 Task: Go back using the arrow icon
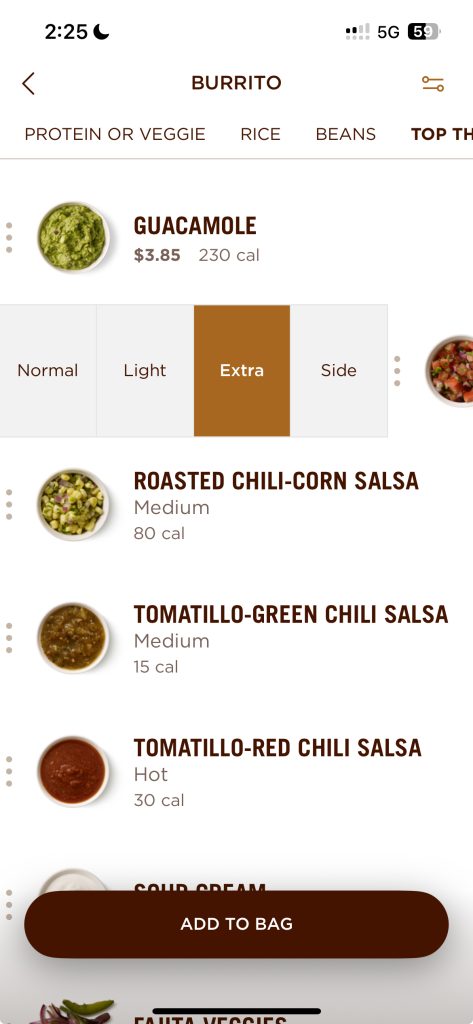click(x=28, y=84)
